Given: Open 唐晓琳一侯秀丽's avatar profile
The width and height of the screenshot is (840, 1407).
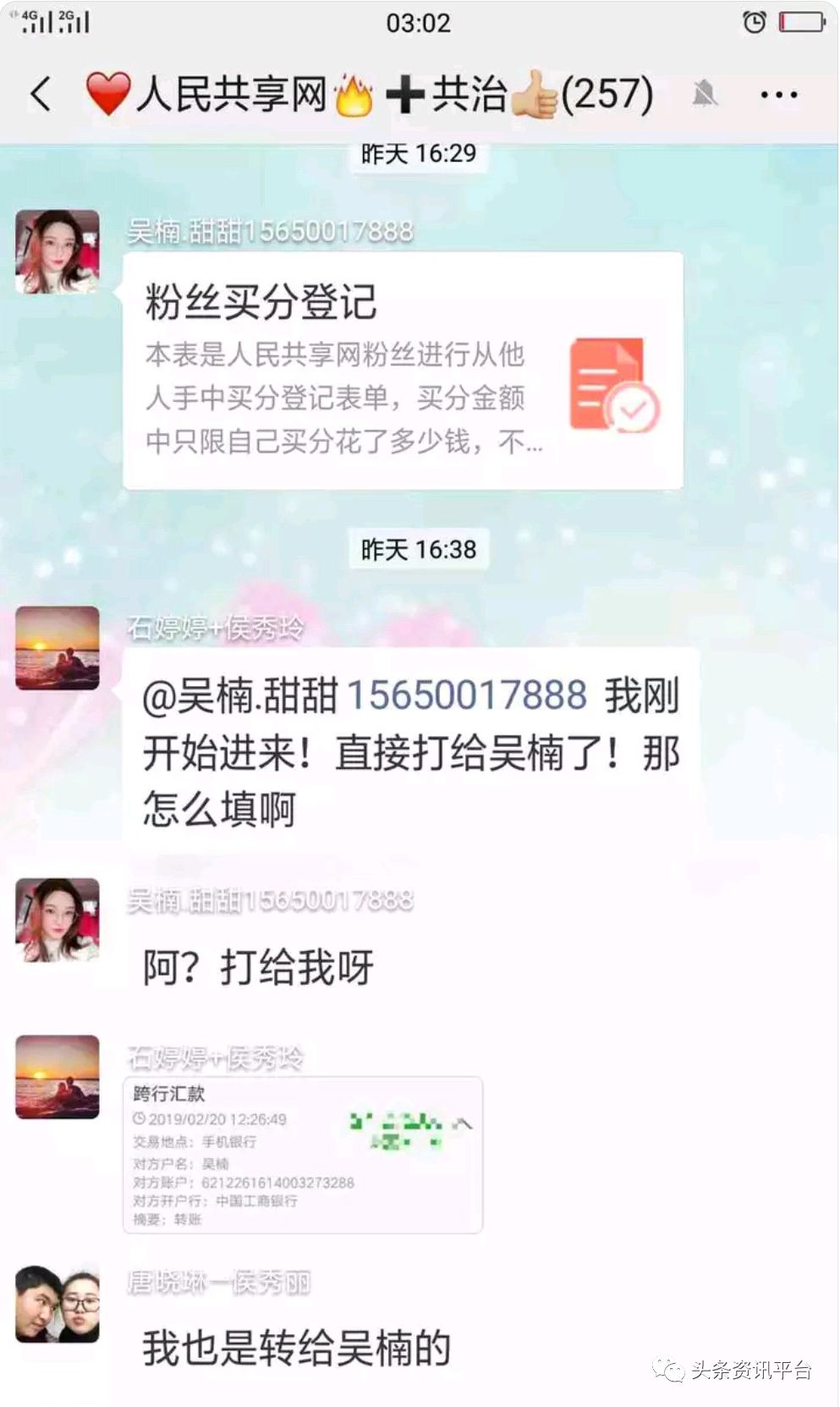Looking at the screenshot, I should point(58,1304).
